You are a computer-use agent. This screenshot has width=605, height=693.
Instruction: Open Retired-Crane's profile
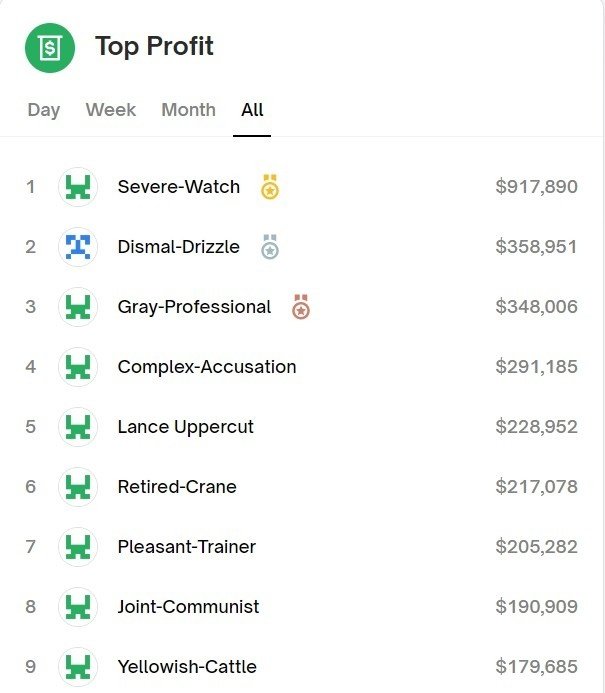(177, 487)
